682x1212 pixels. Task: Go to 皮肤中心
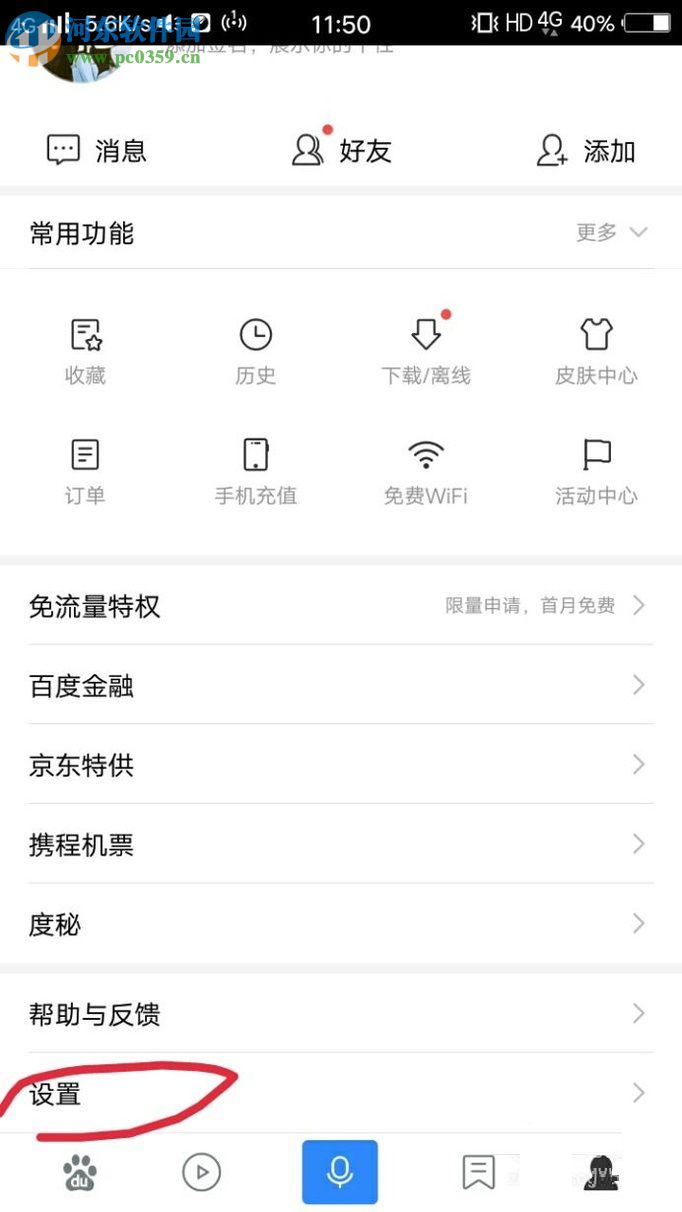[596, 351]
